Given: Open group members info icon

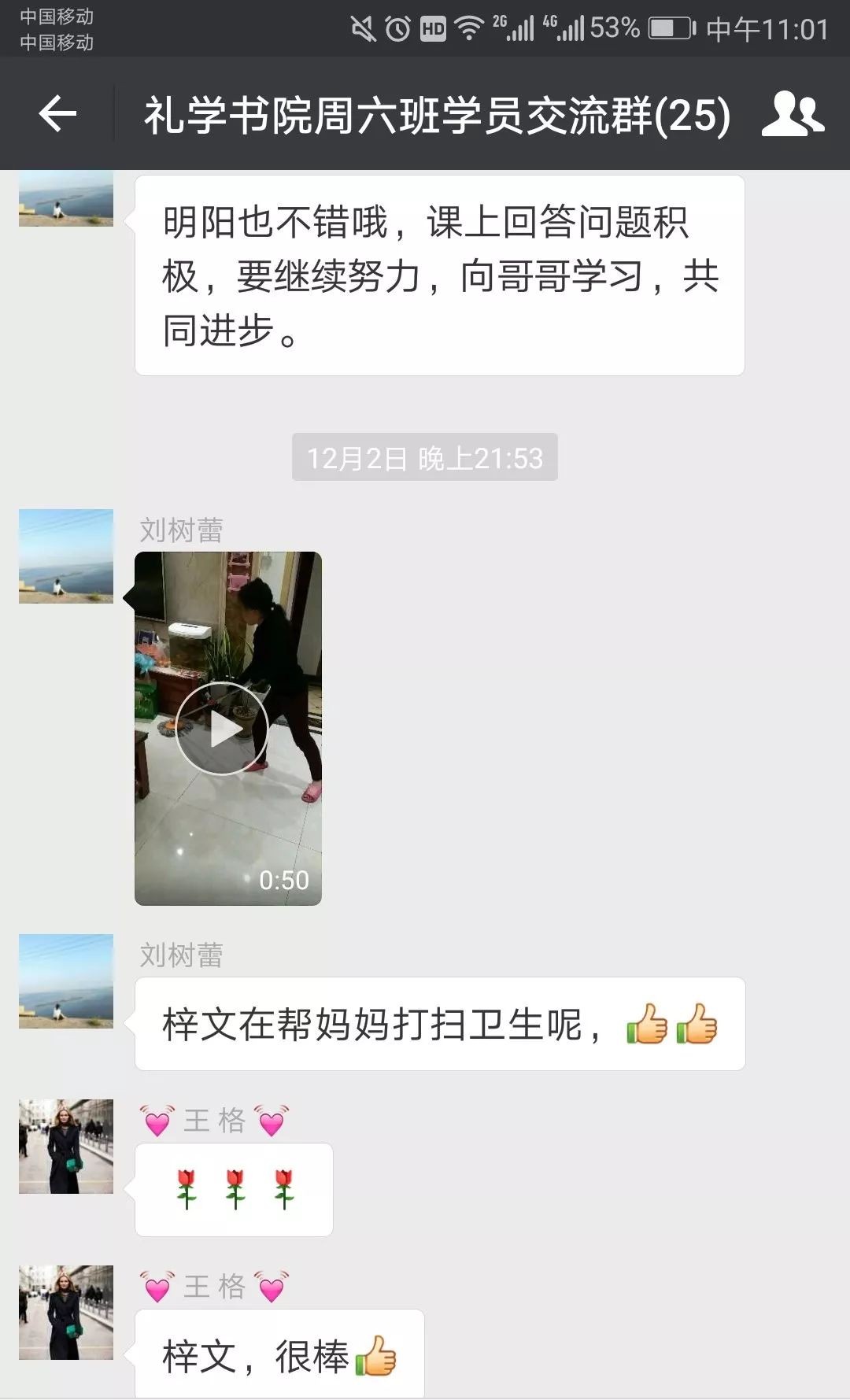Looking at the screenshot, I should click(792, 115).
